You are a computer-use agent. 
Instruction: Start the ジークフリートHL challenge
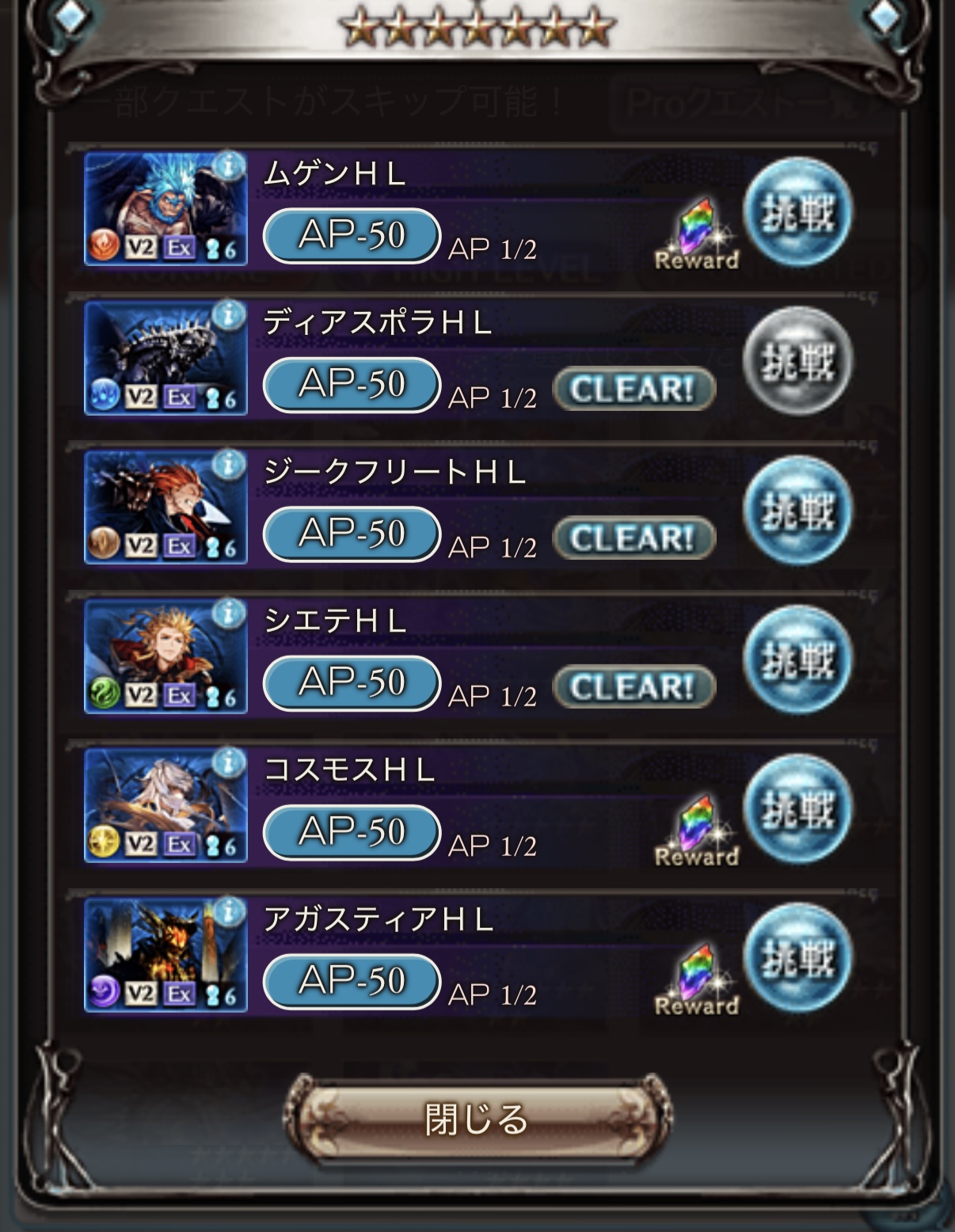click(797, 510)
